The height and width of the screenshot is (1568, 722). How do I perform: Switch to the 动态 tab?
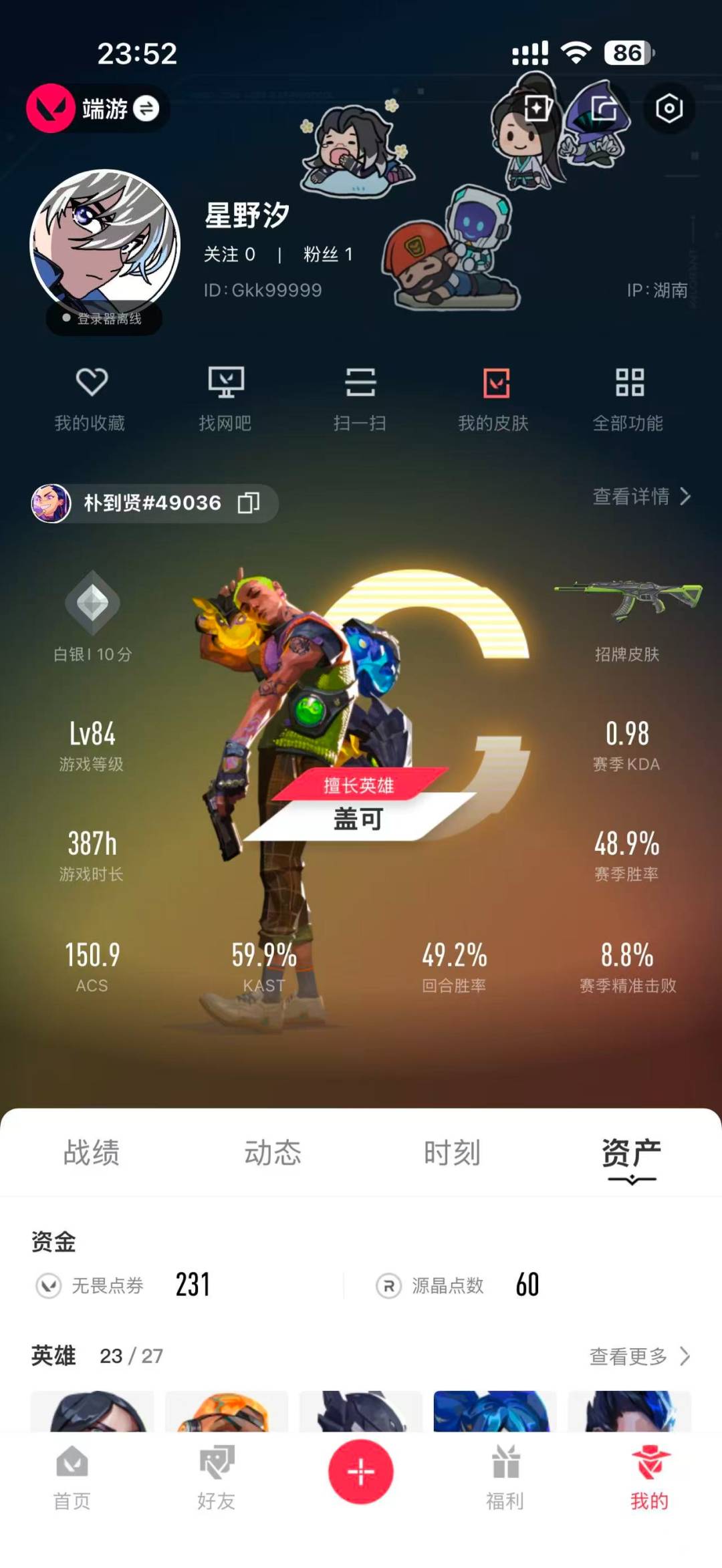point(273,1153)
